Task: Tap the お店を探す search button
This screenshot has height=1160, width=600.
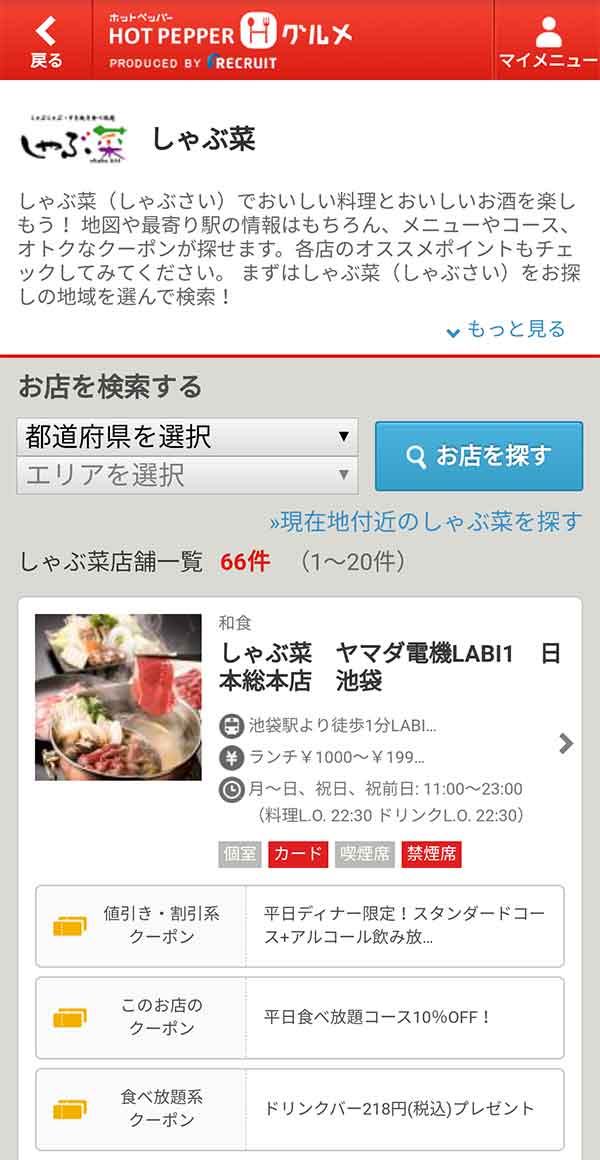Action: pos(478,456)
